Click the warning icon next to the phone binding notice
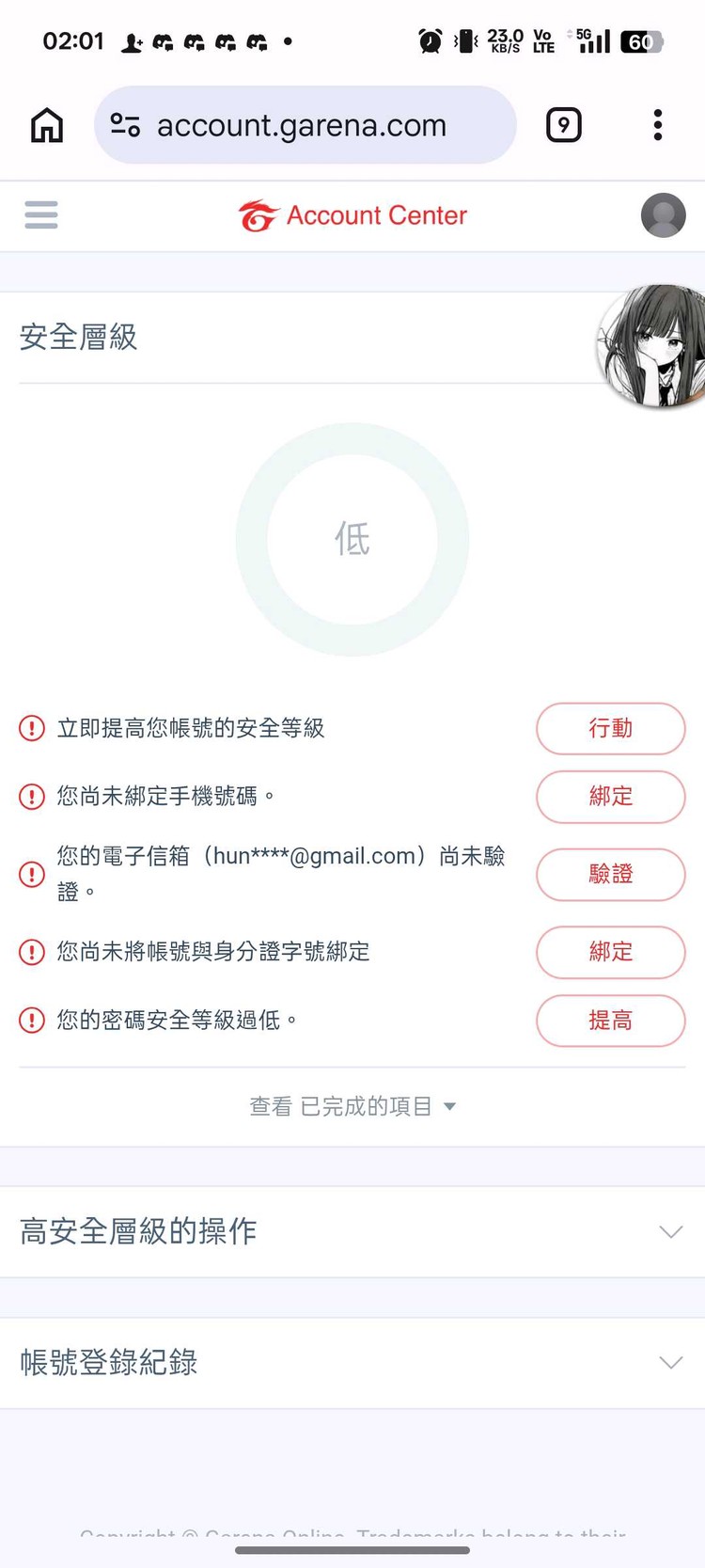 [31, 796]
